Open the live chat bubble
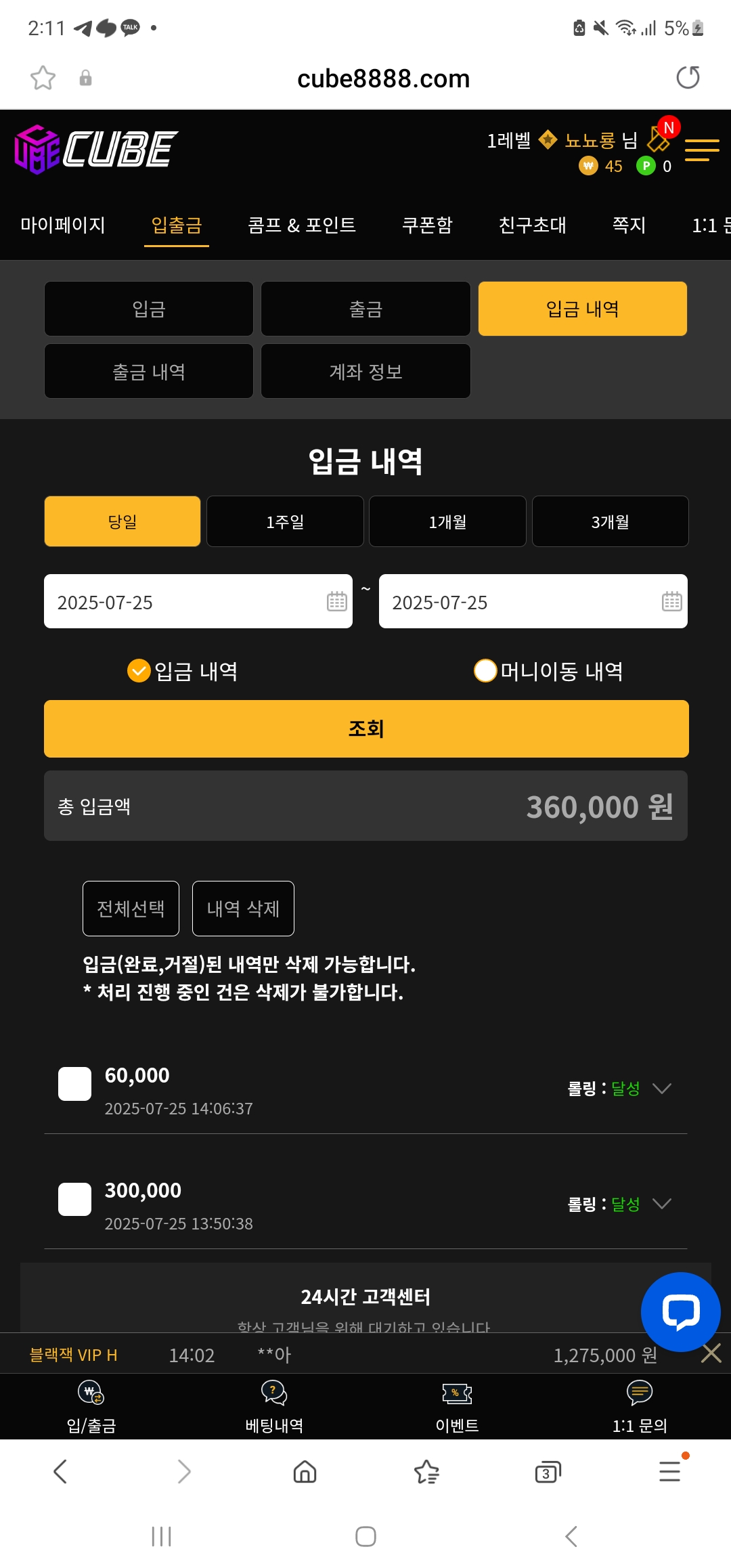Screen dimensions: 731x1568 coord(680,1312)
